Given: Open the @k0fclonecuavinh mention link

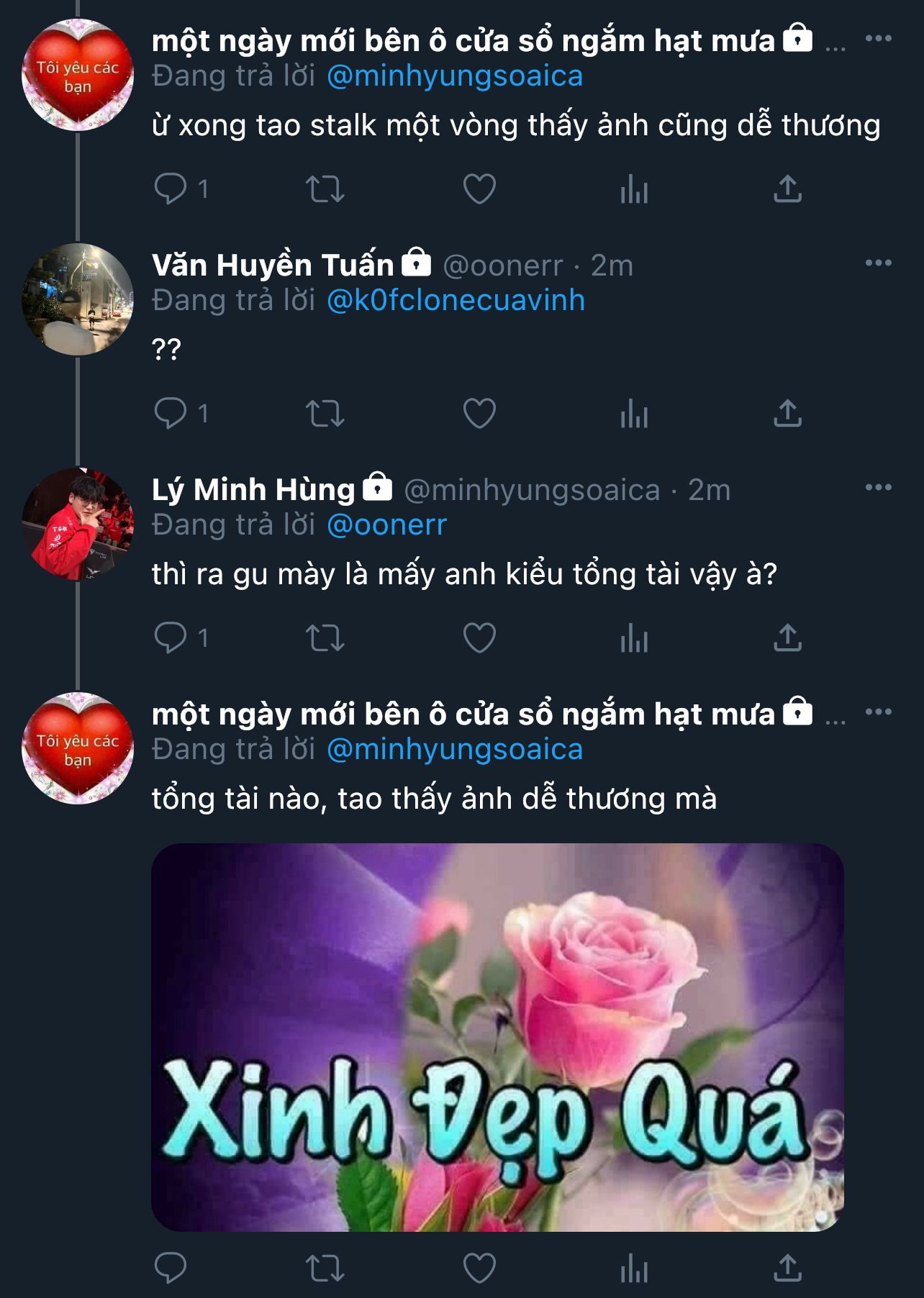Looking at the screenshot, I should [x=456, y=301].
